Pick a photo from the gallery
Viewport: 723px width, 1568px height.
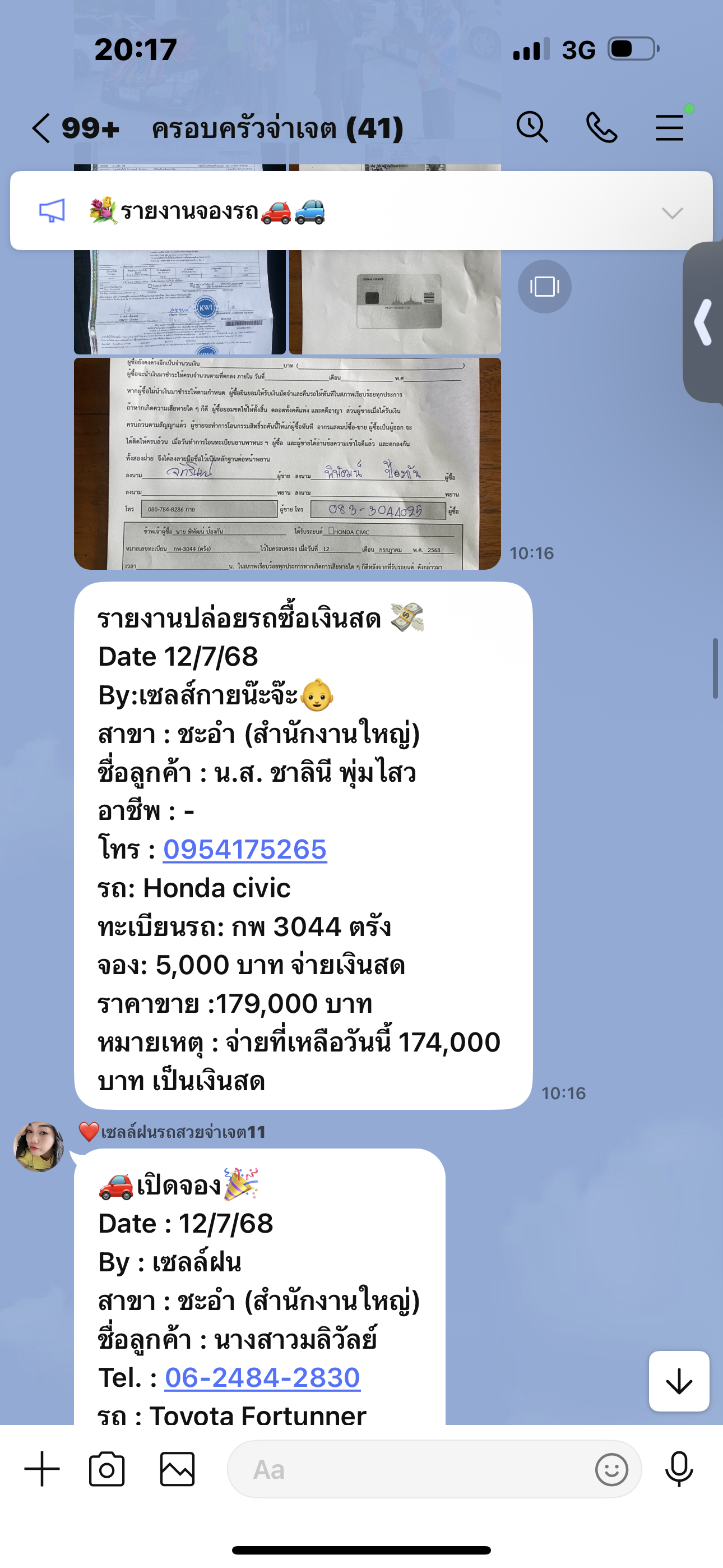click(177, 1469)
